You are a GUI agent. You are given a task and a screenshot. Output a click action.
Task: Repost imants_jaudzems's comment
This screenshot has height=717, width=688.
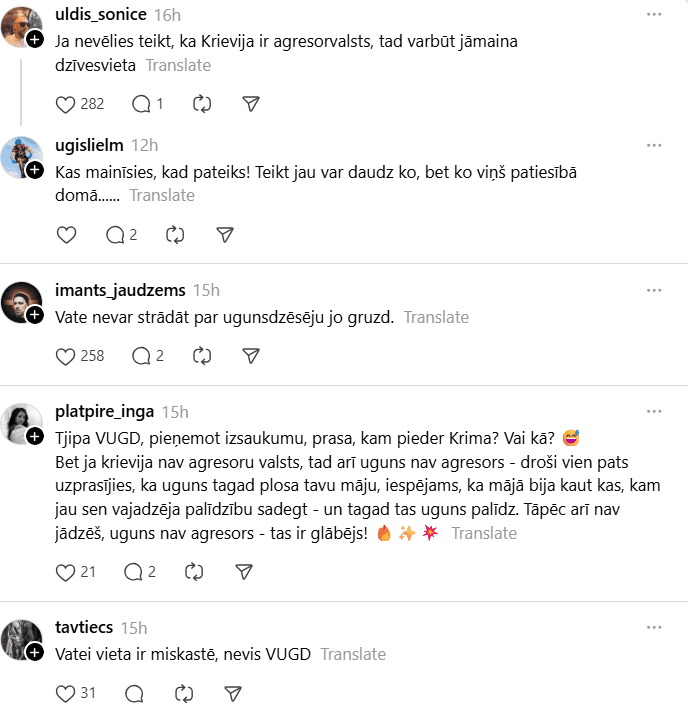point(201,356)
